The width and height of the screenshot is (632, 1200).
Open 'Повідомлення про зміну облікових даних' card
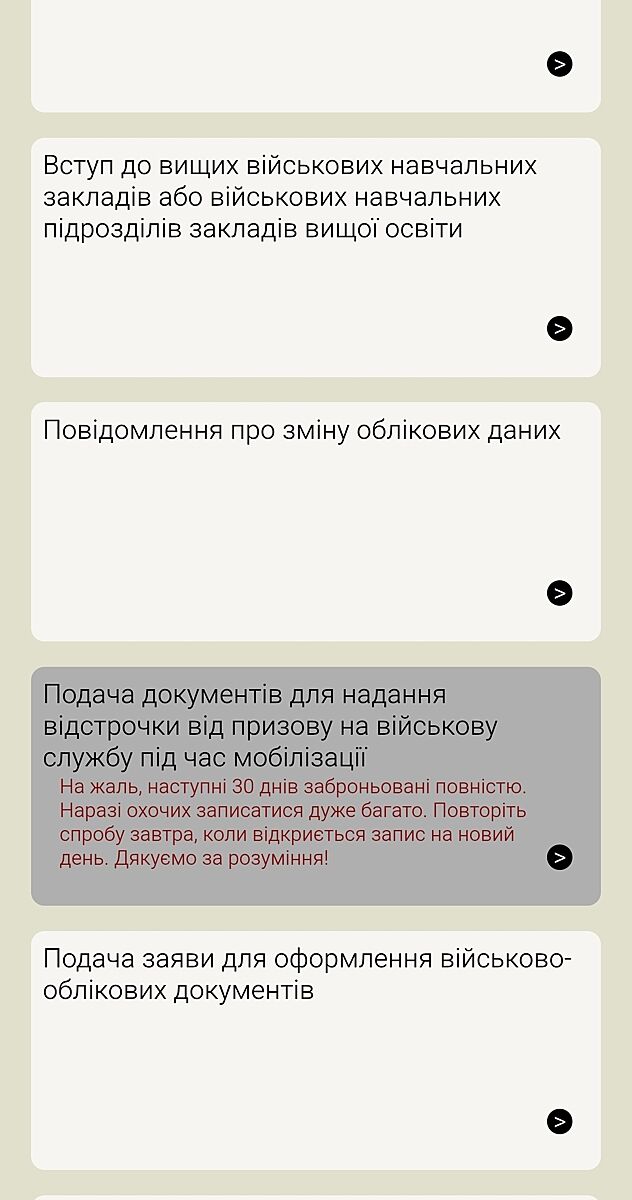(315, 521)
